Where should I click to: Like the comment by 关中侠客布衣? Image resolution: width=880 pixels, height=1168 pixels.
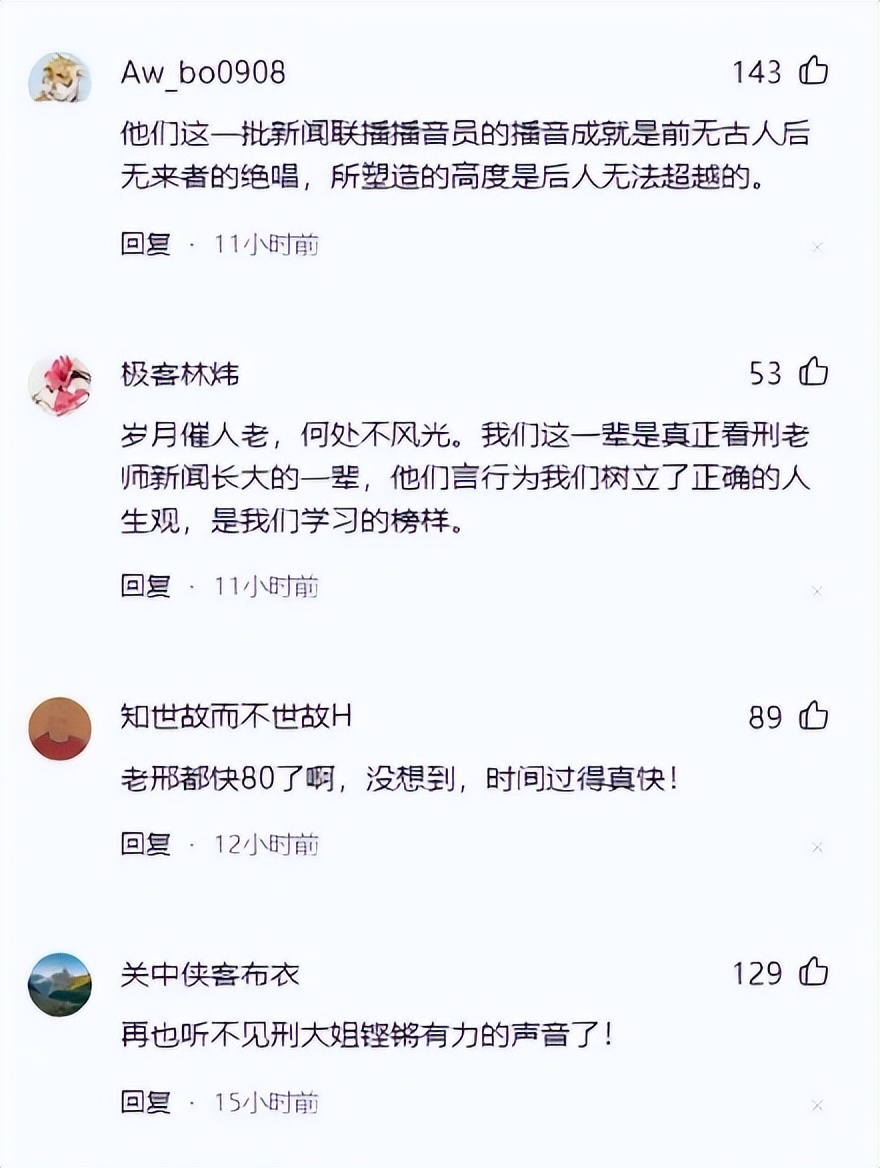pyautogui.click(x=813, y=972)
